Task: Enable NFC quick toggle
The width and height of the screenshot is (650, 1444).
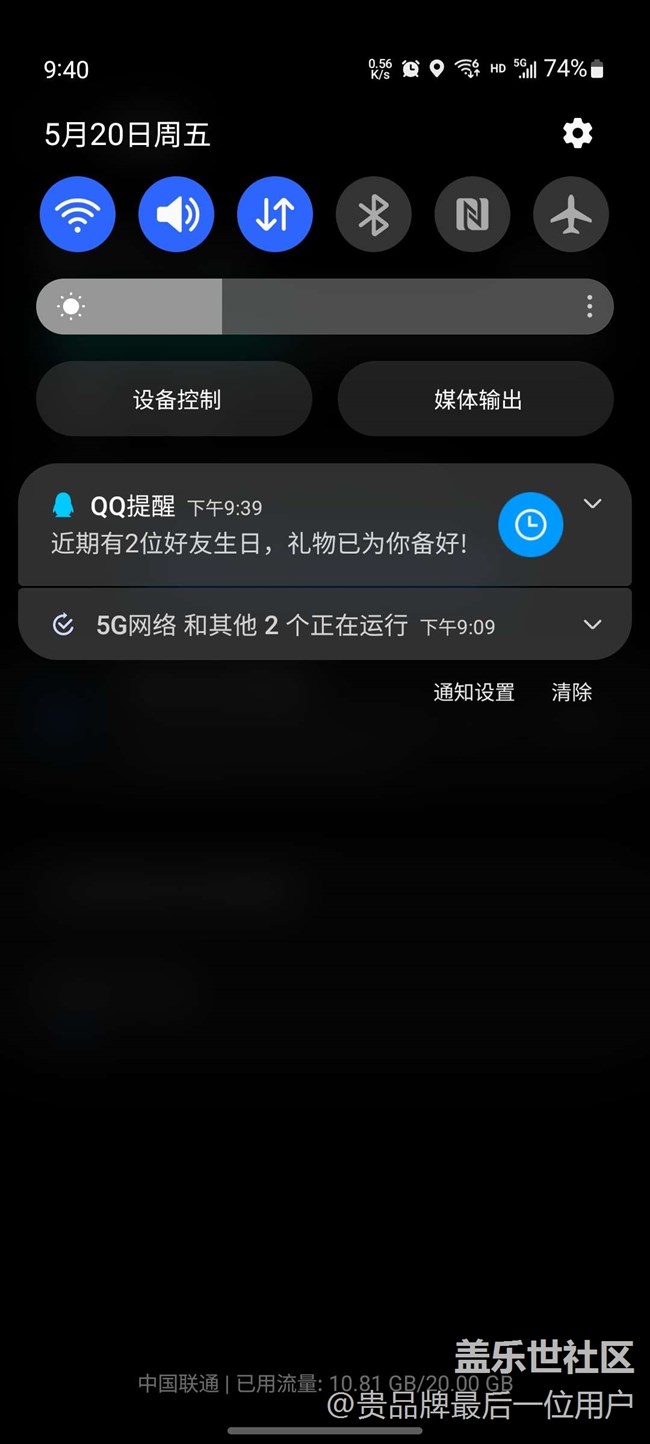Action: (472, 214)
